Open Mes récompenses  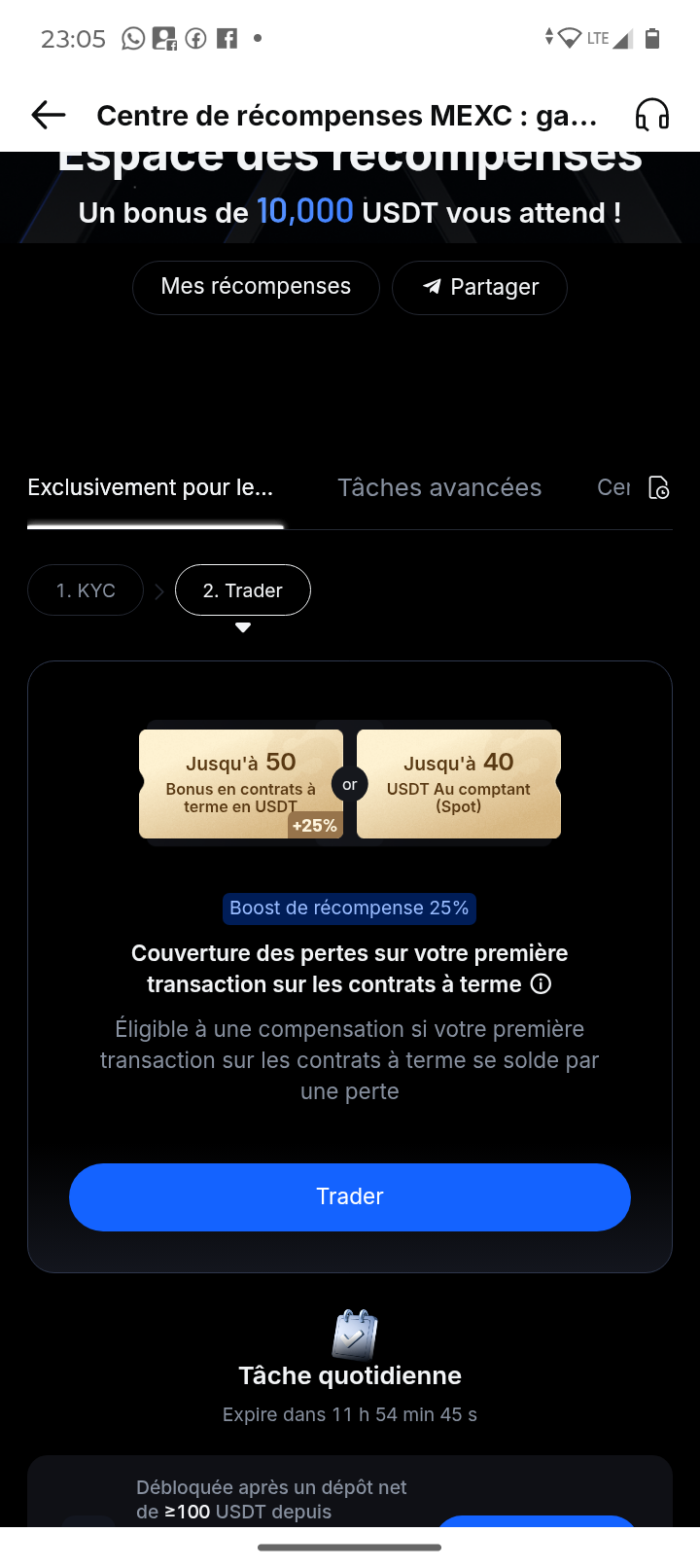pyautogui.click(x=256, y=287)
